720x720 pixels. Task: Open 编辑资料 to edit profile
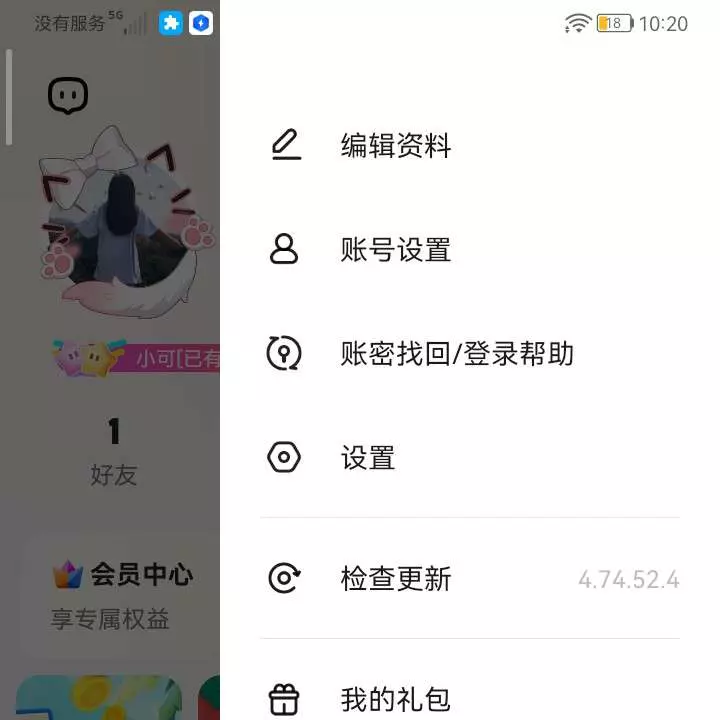396,146
